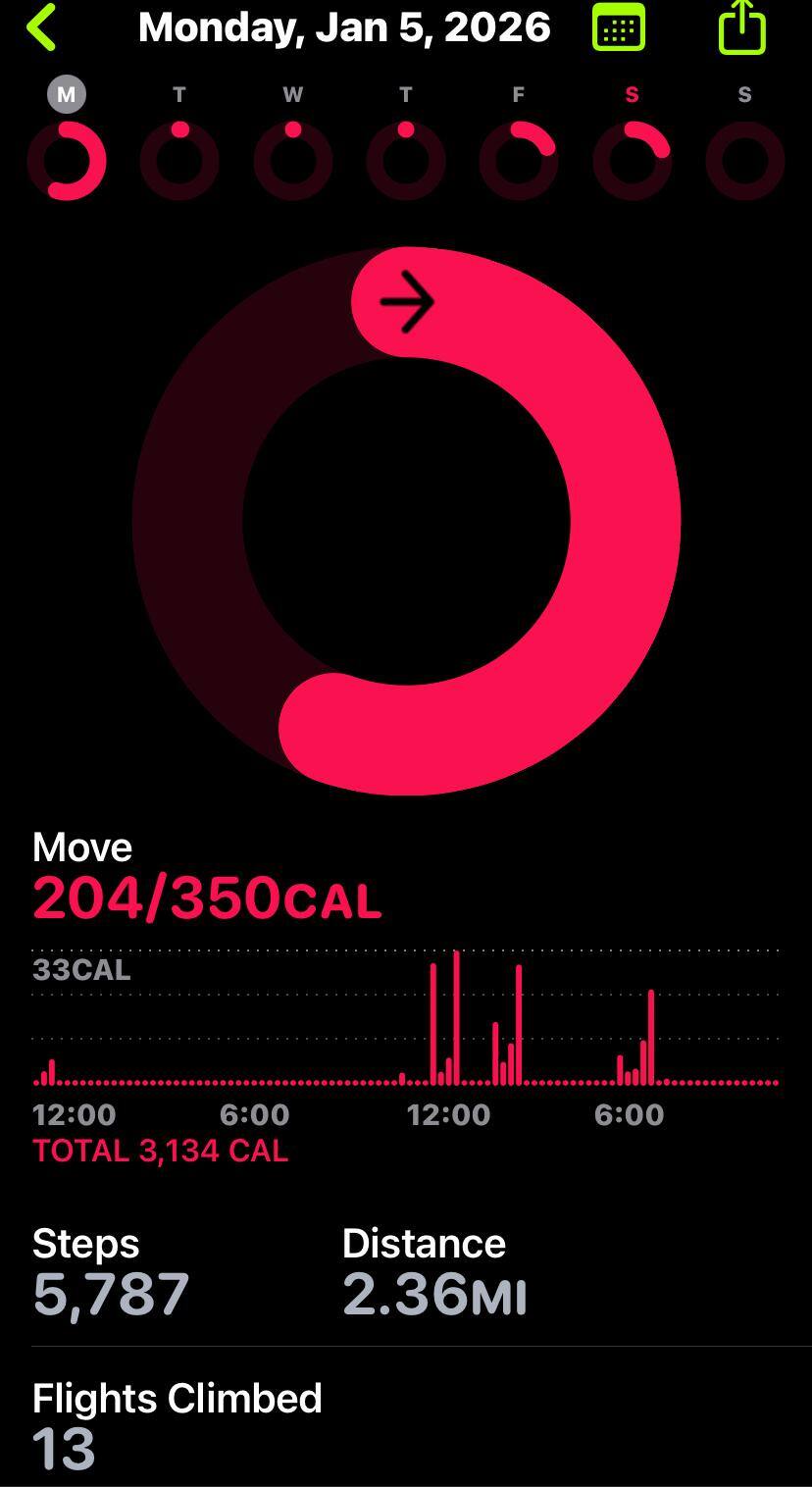
Task: Go back with the green arrow
Action: [42, 27]
